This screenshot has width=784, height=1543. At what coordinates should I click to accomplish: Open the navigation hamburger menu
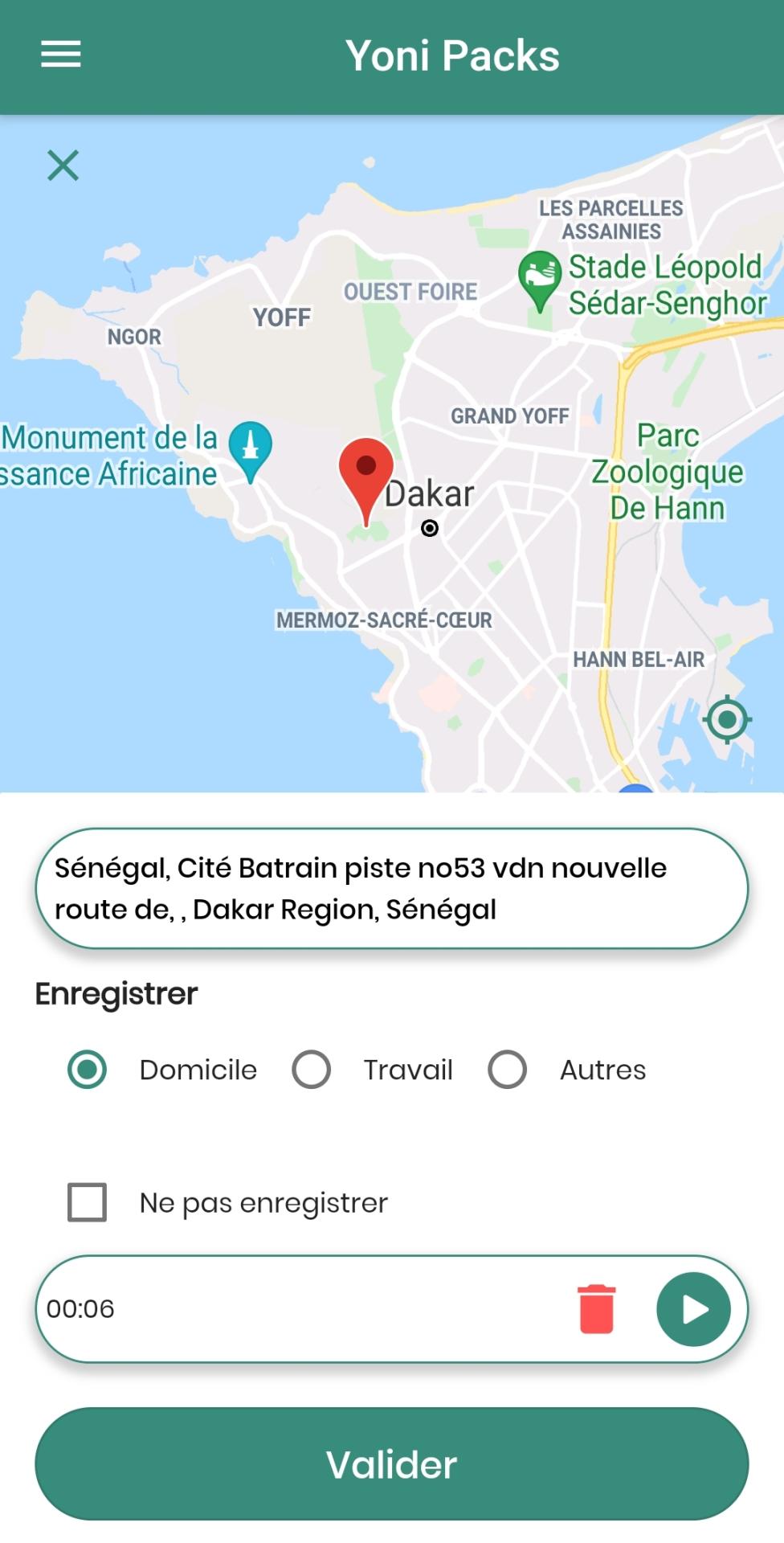61,55
